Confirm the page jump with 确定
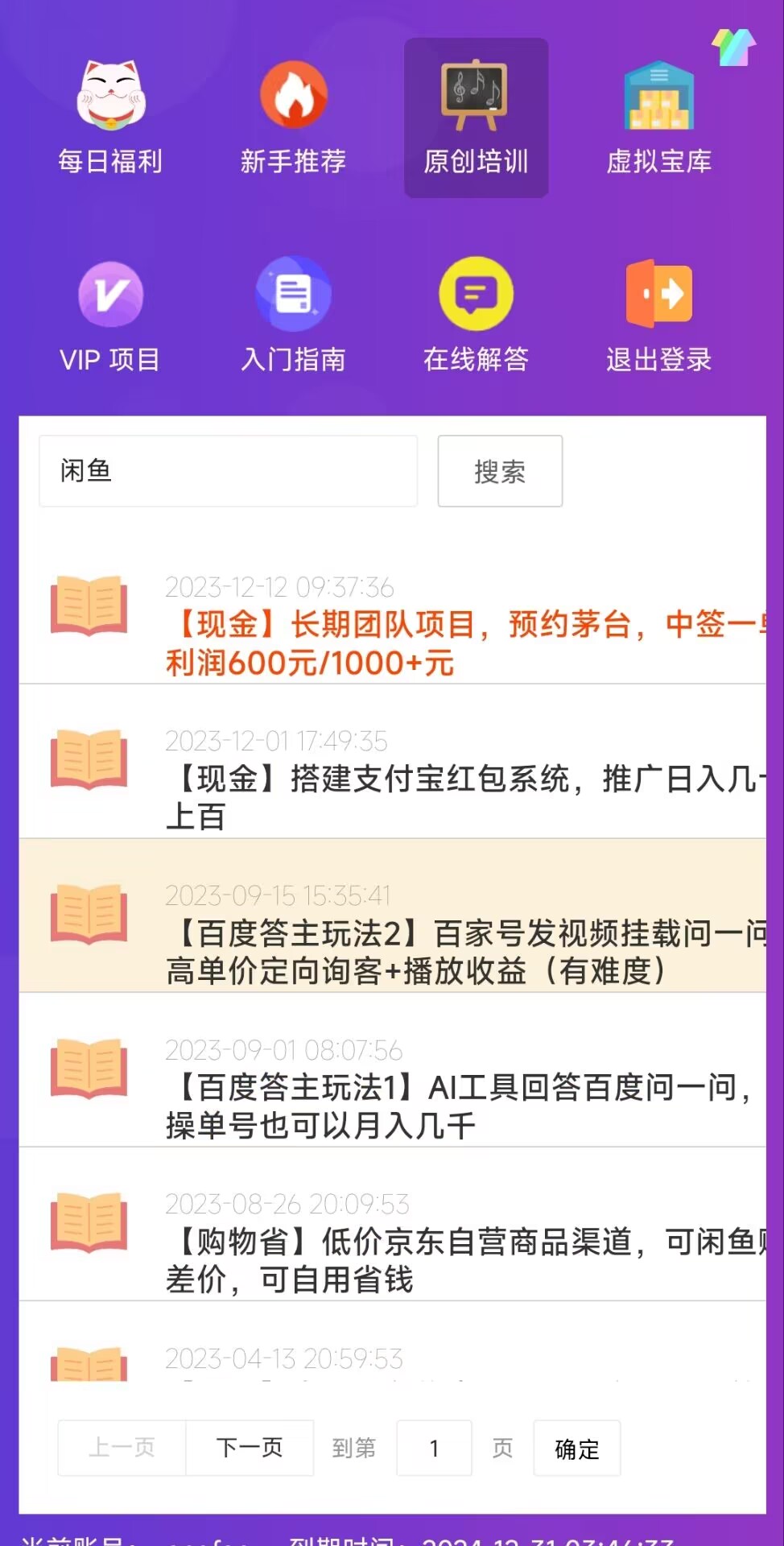The image size is (784, 1546). point(576,1449)
